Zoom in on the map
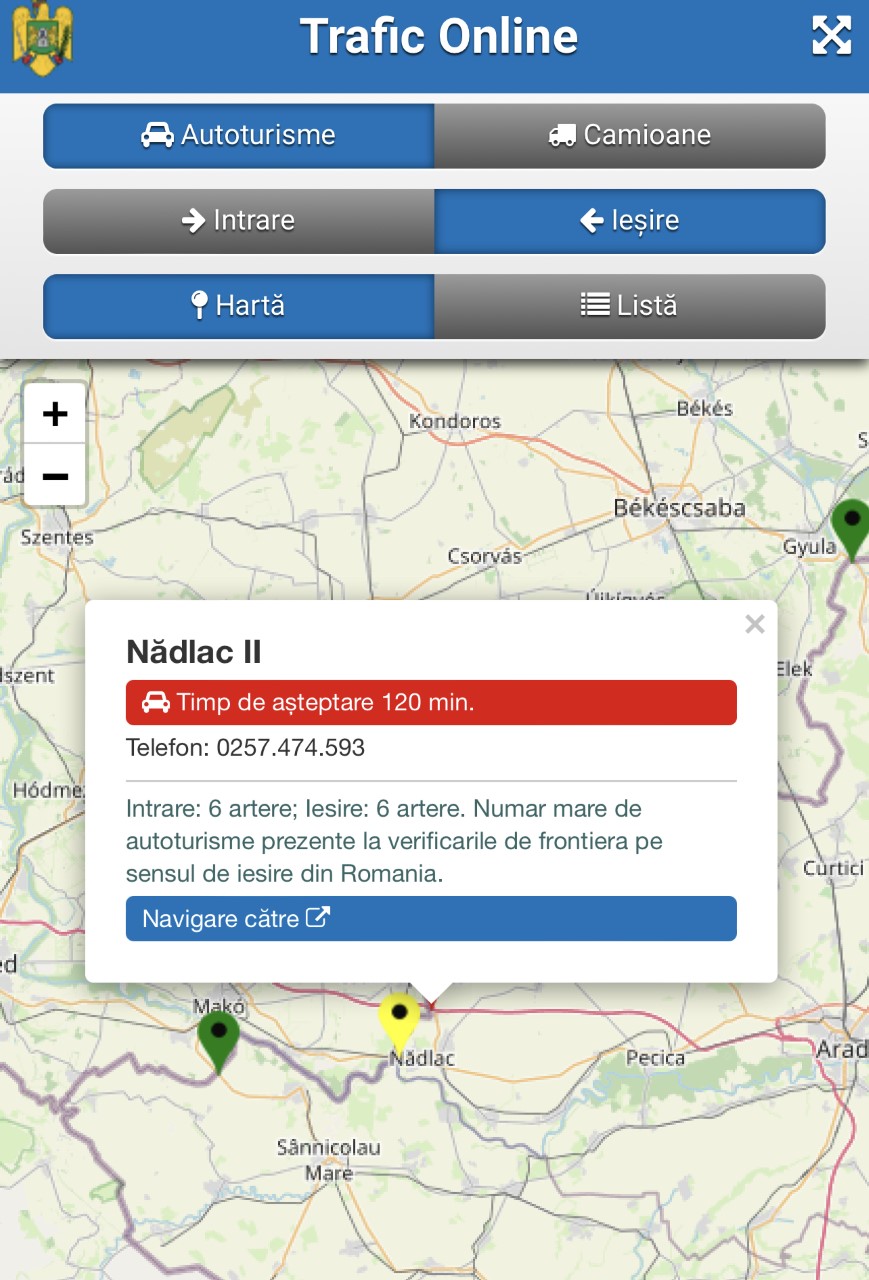Screen dimensions: 869x1280 [x=55, y=414]
